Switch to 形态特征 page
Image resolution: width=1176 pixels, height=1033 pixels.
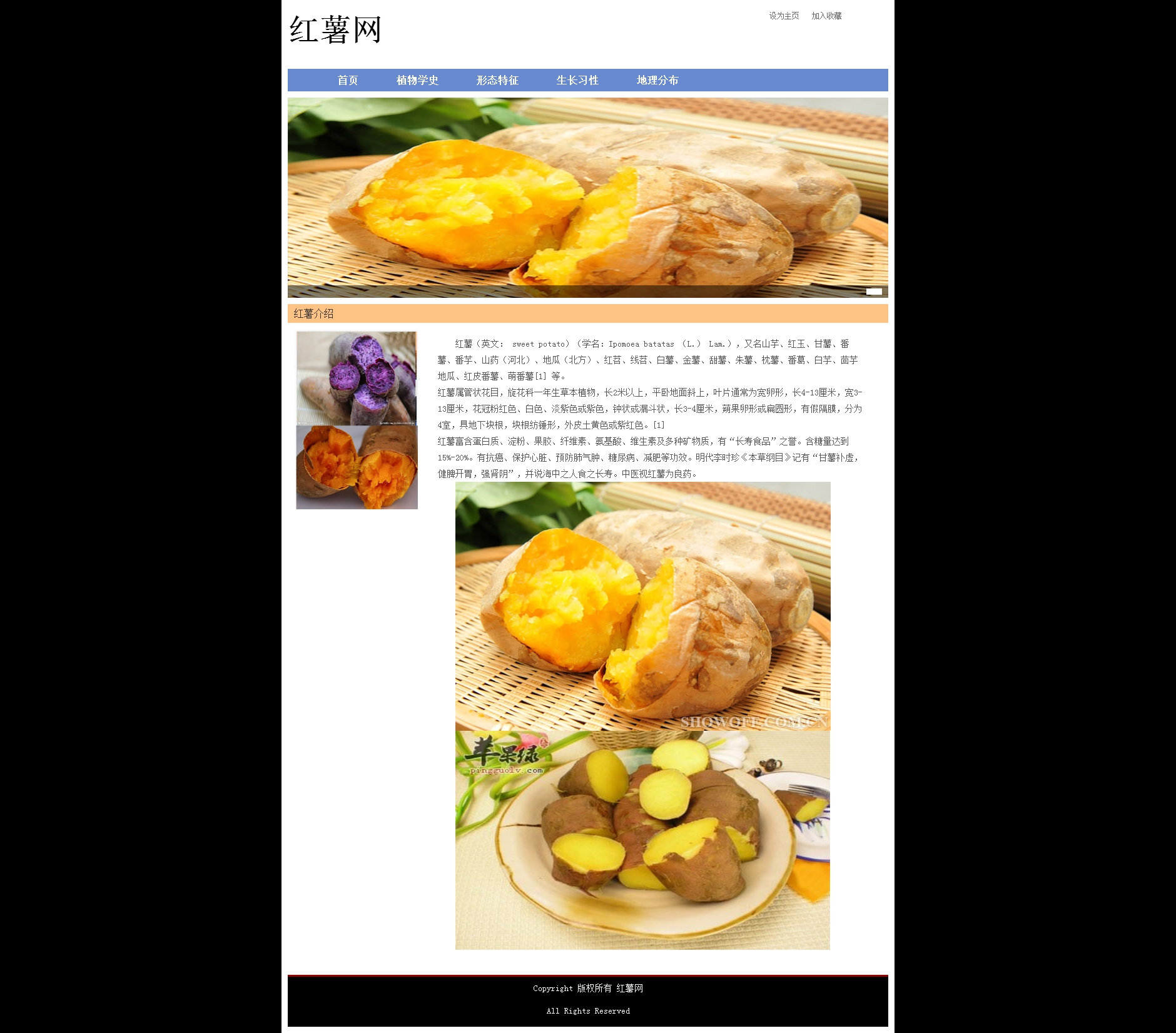pyautogui.click(x=497, y=80)
